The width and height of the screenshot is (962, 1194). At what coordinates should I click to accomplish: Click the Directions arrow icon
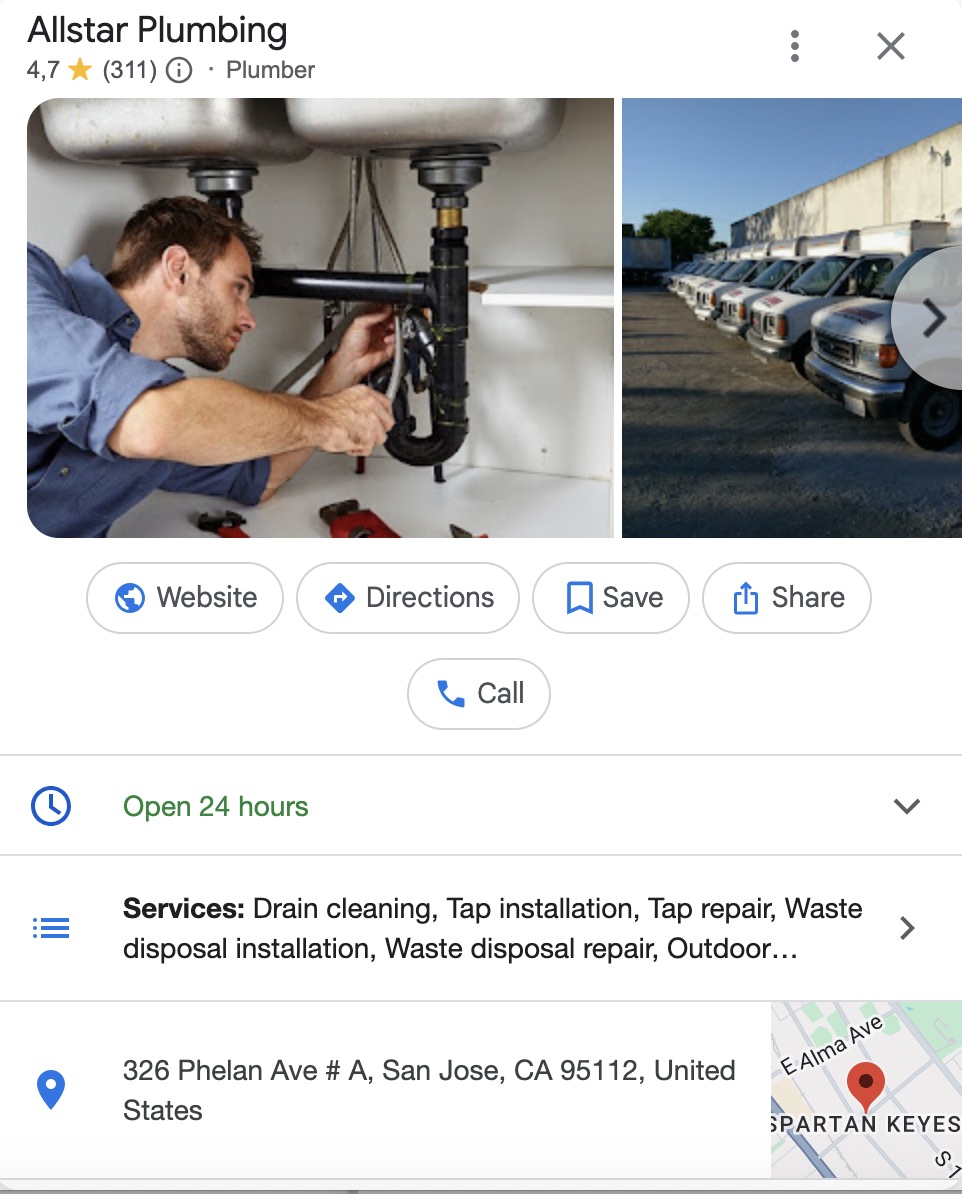[x=340, y=597]
